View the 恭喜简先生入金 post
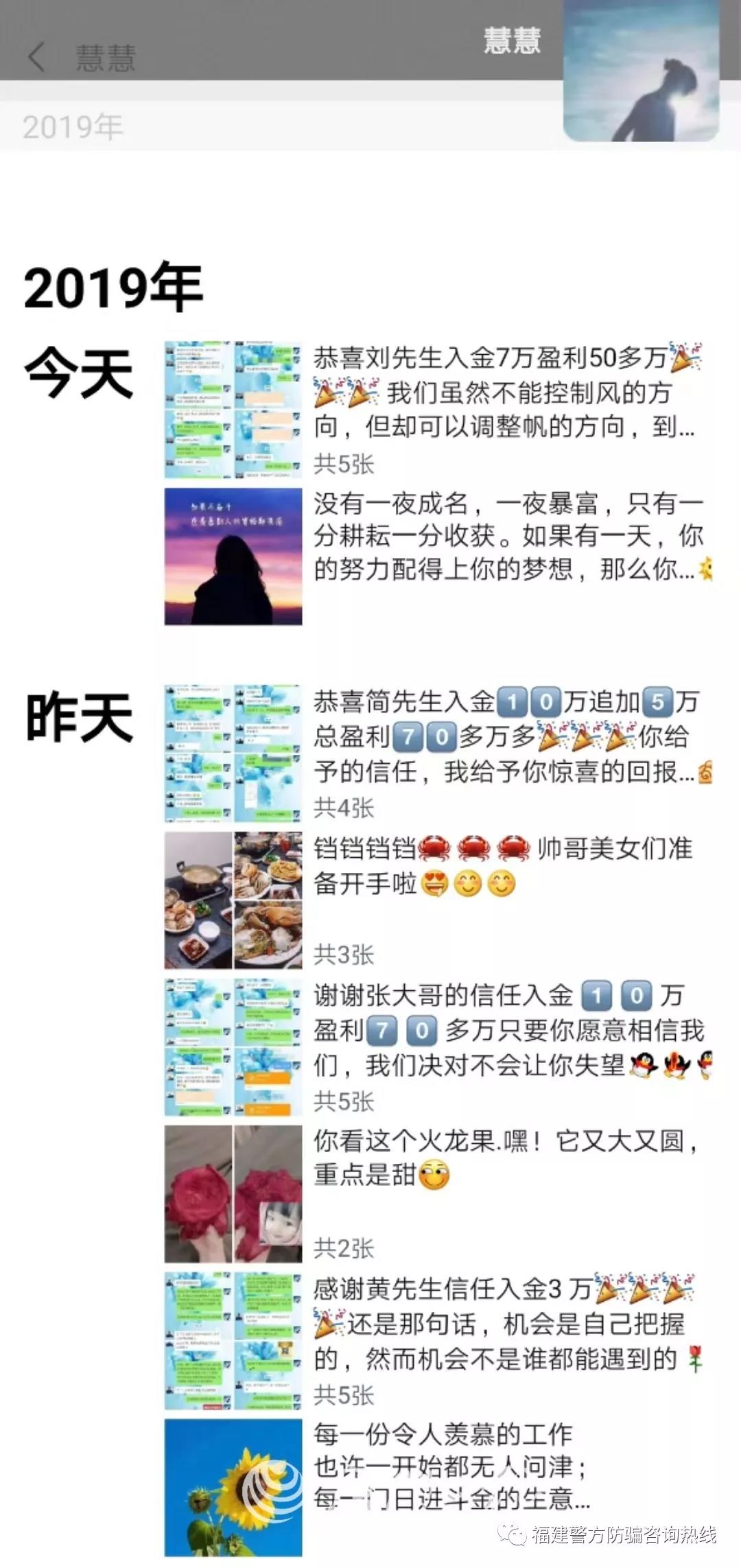 (438, 753)
